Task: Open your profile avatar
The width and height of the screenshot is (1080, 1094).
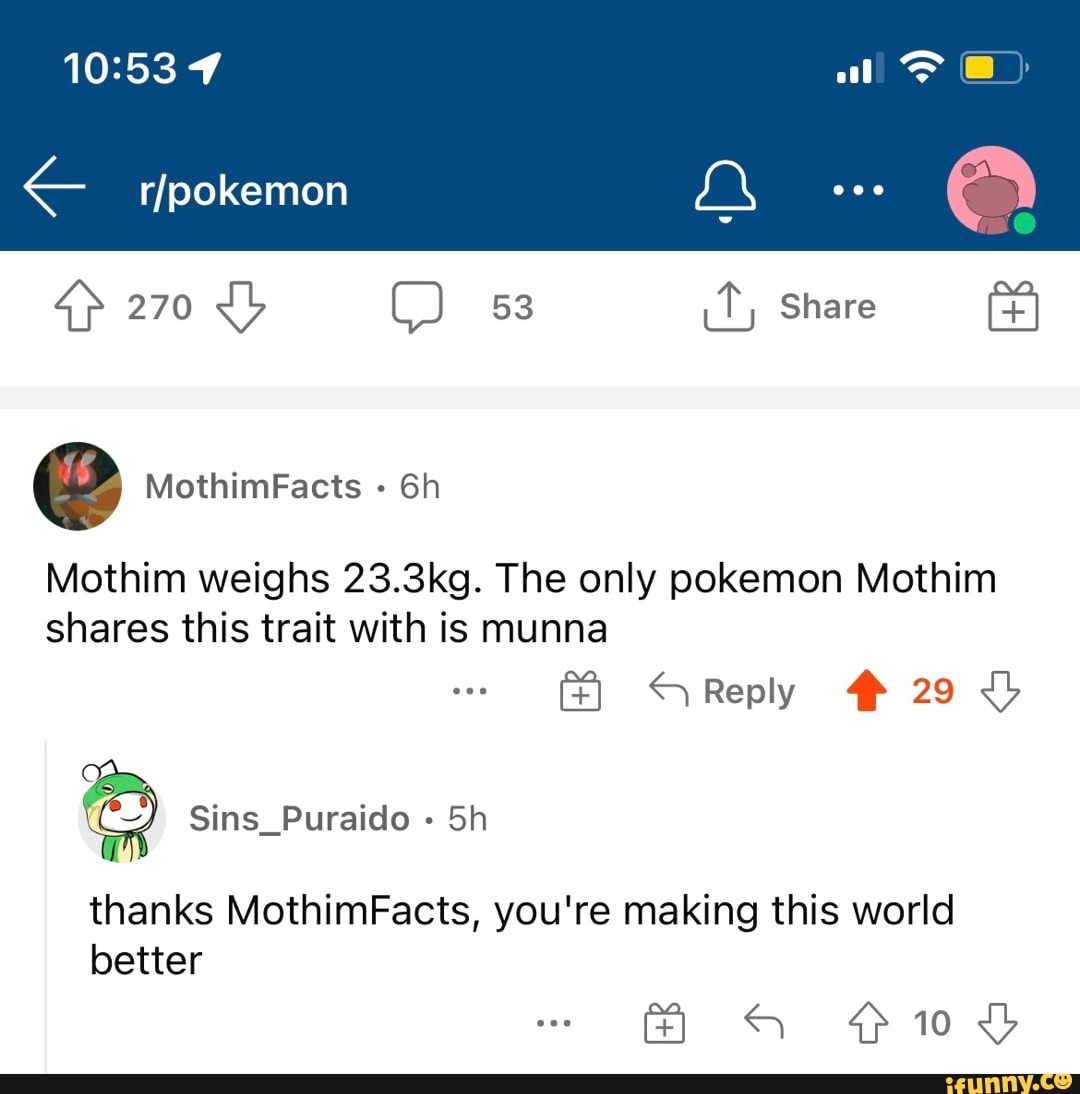Action: 991,189
